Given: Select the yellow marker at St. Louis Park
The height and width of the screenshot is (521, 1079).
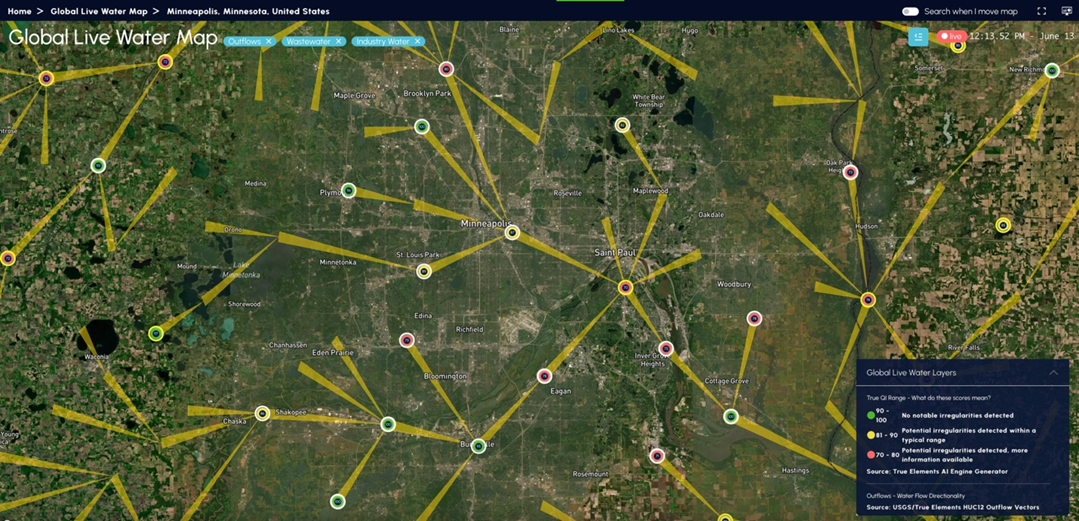Looking at the screenshot, I should [x=424, y=271].
